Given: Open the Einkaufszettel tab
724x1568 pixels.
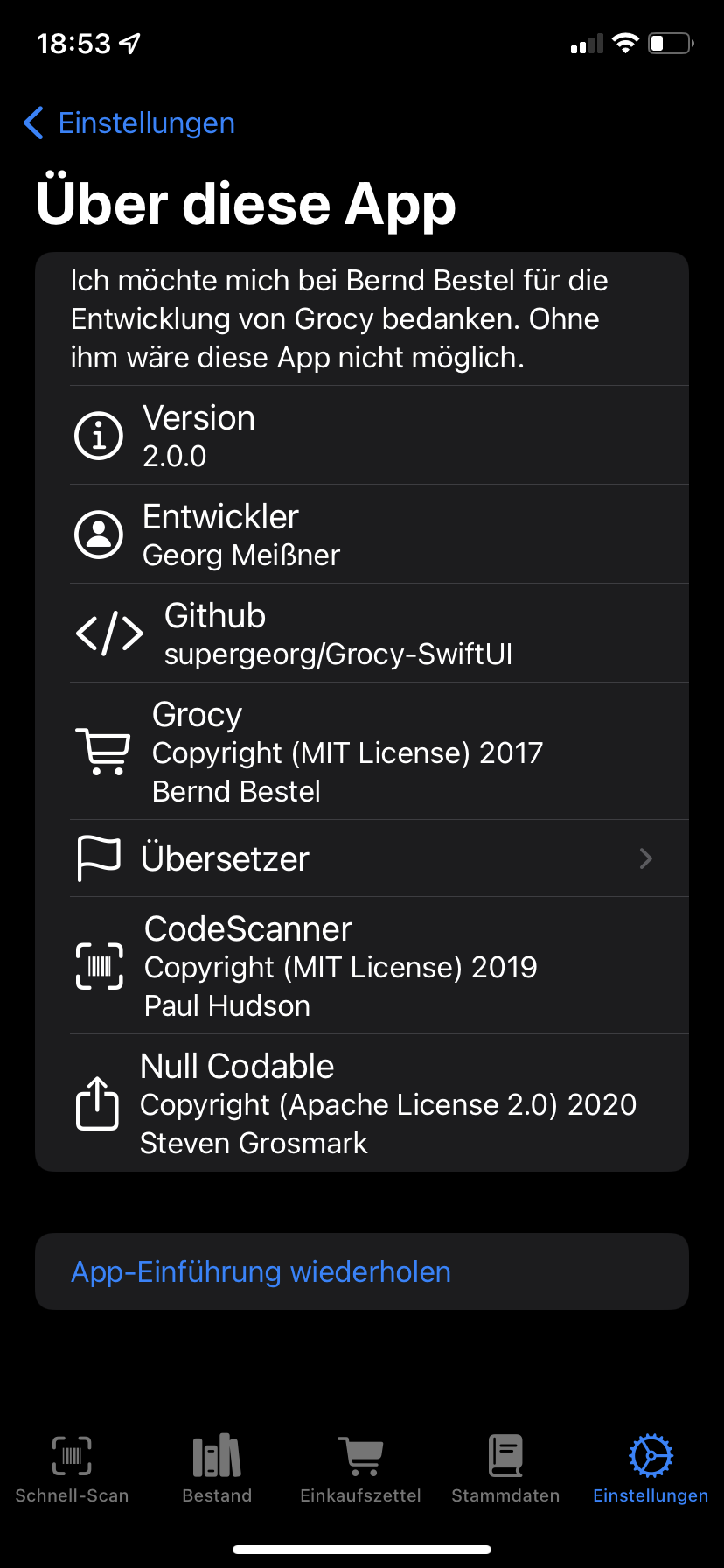Looking at the screenshot, I should pos(361,1469).
